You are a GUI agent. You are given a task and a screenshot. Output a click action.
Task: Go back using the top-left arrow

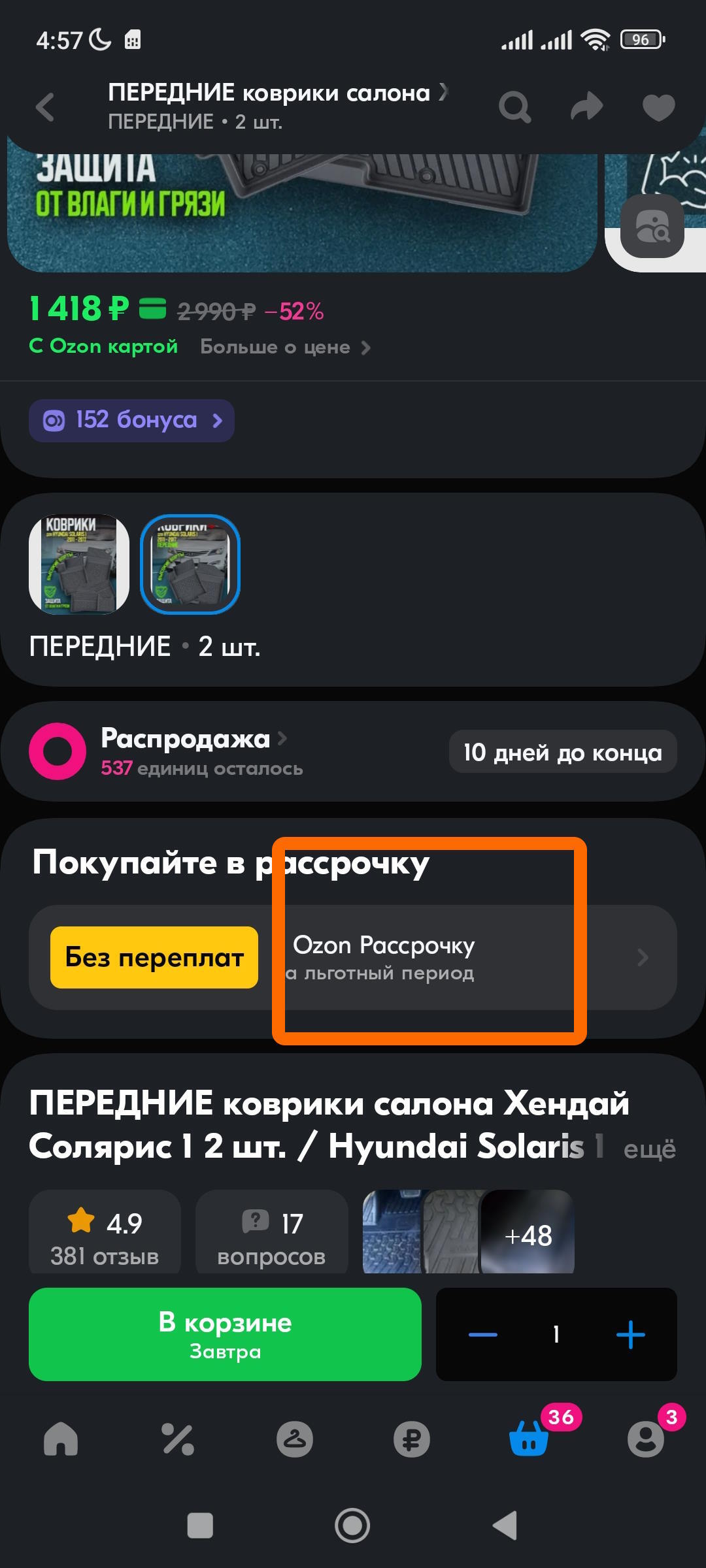(45, 107)
